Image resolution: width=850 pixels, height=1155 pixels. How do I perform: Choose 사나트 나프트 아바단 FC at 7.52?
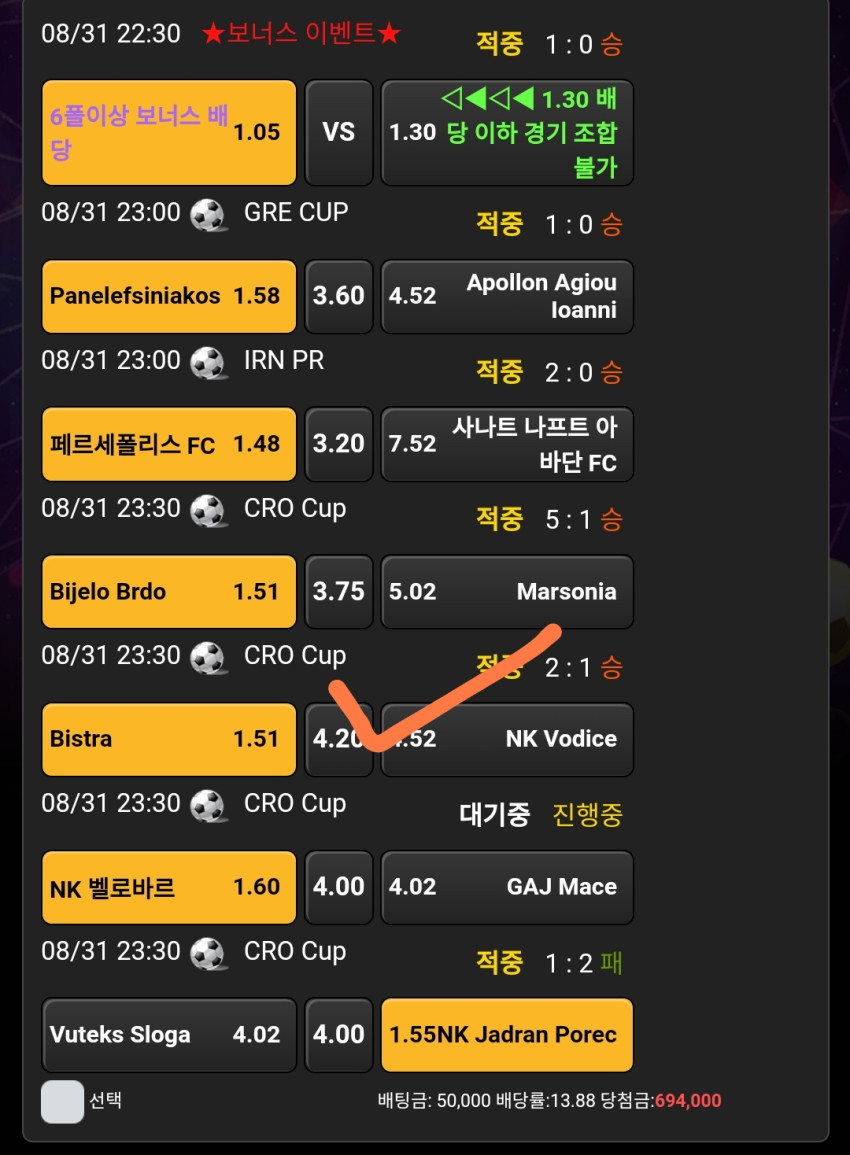tap(507, 444)
